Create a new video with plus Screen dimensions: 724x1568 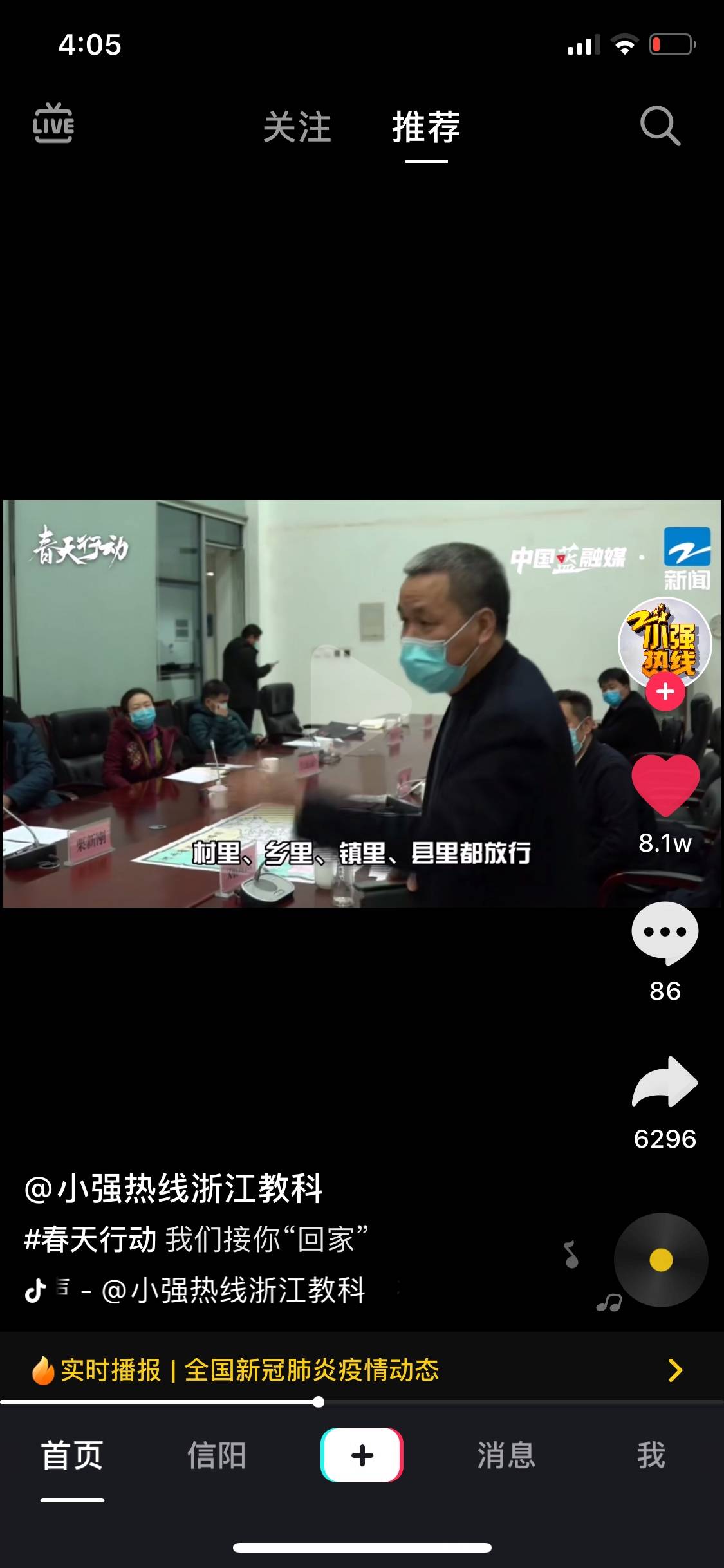pos(362,1455)
